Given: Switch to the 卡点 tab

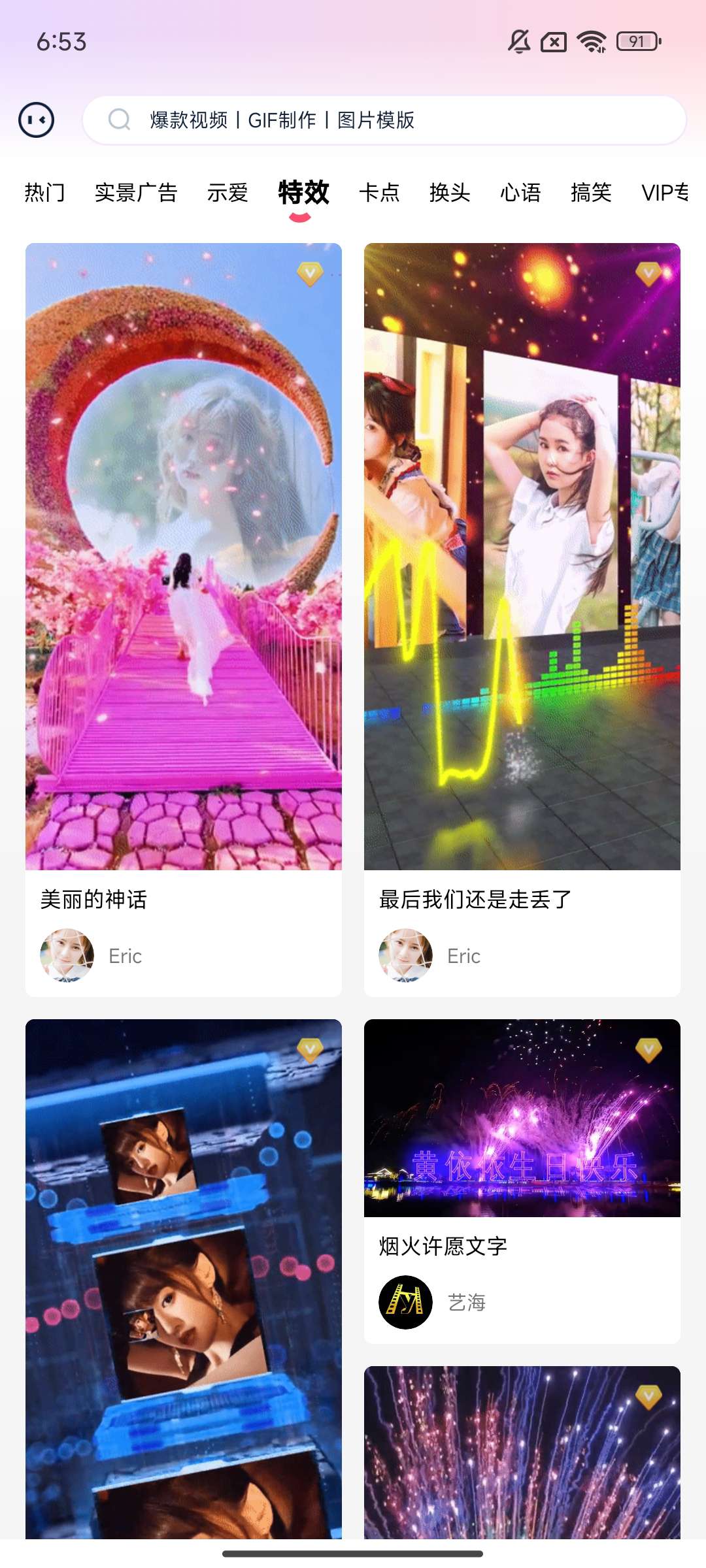Looking at the screenshot, I should click(379, 193).
